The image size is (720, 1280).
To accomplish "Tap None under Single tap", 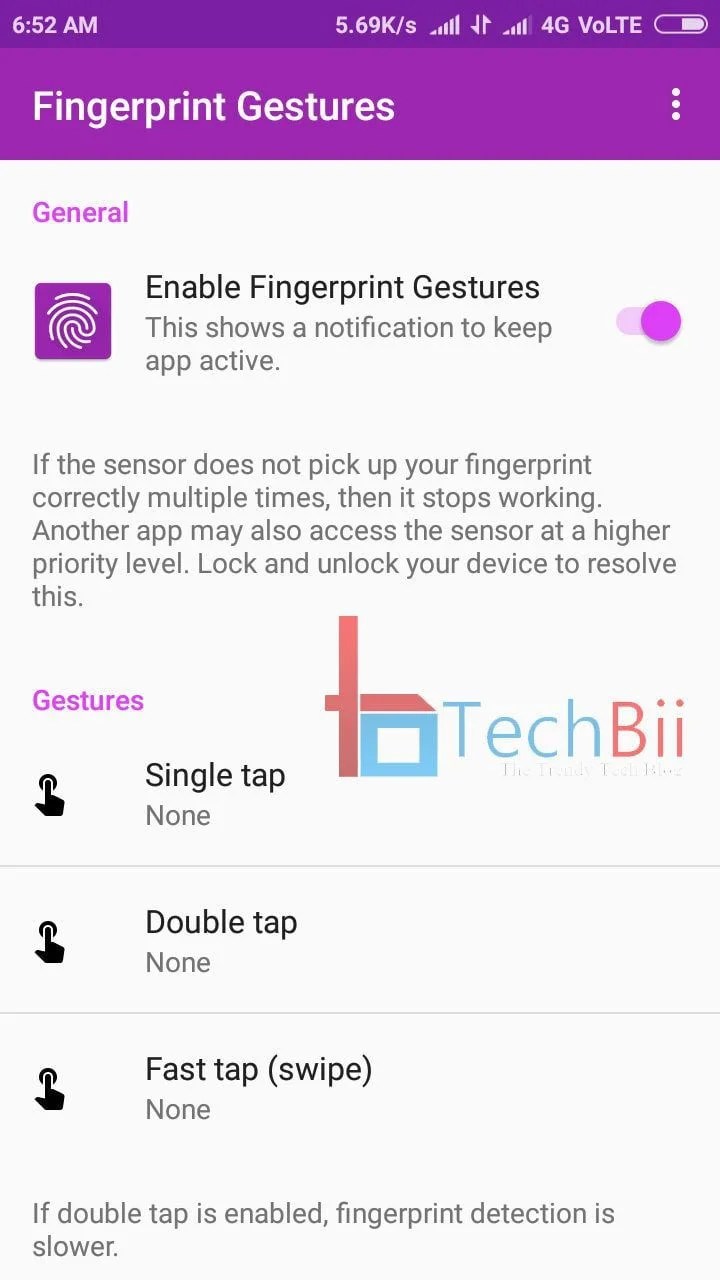I will (x=178, y=815).
